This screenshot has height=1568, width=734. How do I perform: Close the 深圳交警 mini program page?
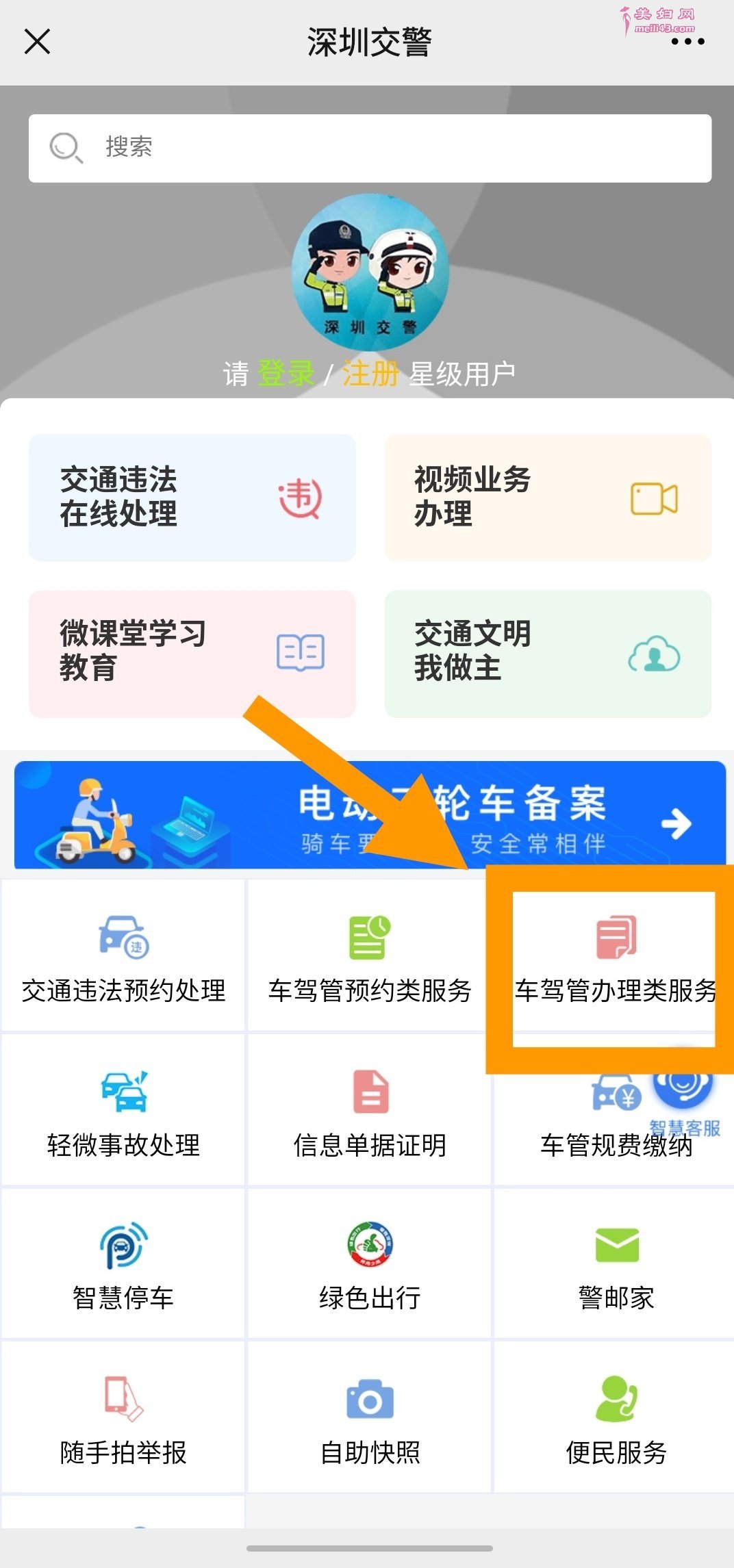pos(38,42)
